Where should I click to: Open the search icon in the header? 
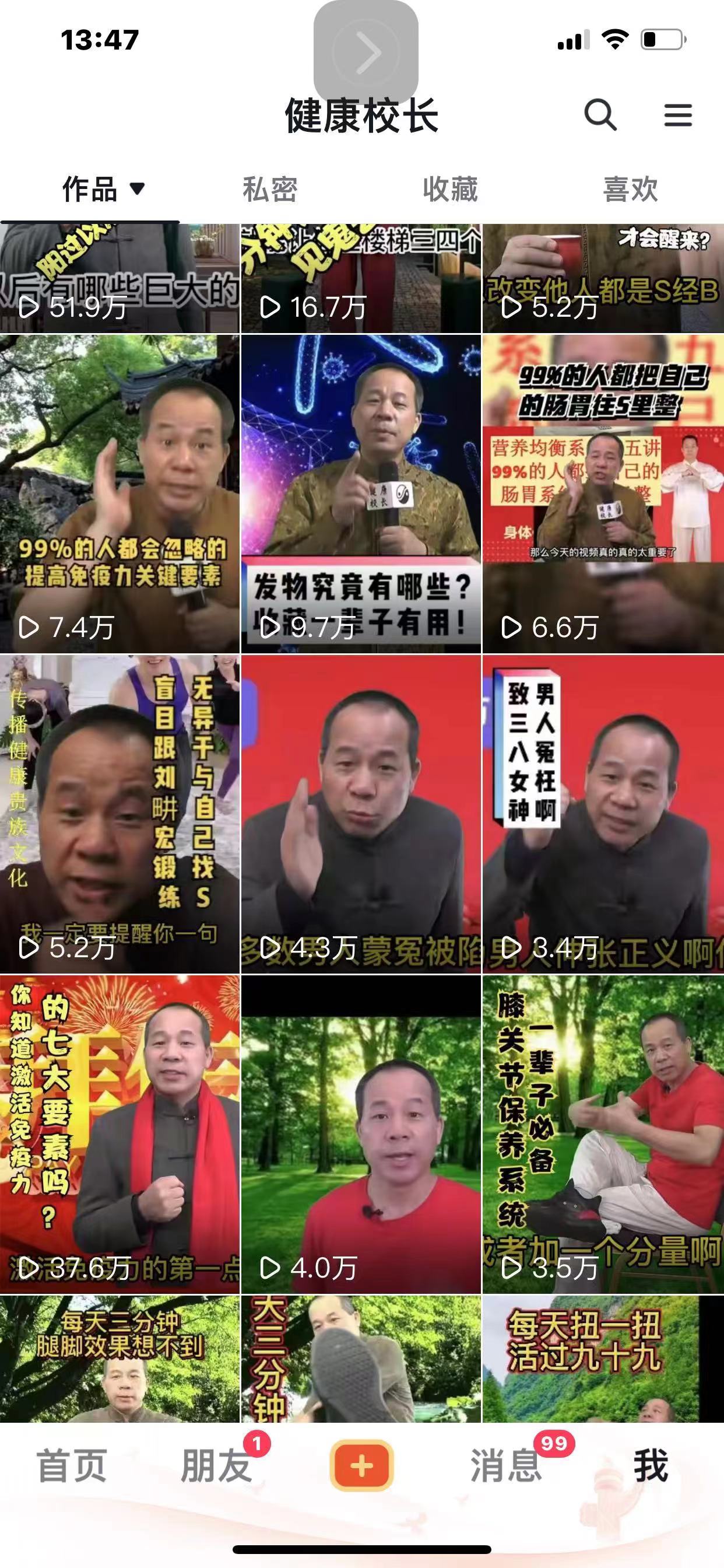[x=600, y=114]
